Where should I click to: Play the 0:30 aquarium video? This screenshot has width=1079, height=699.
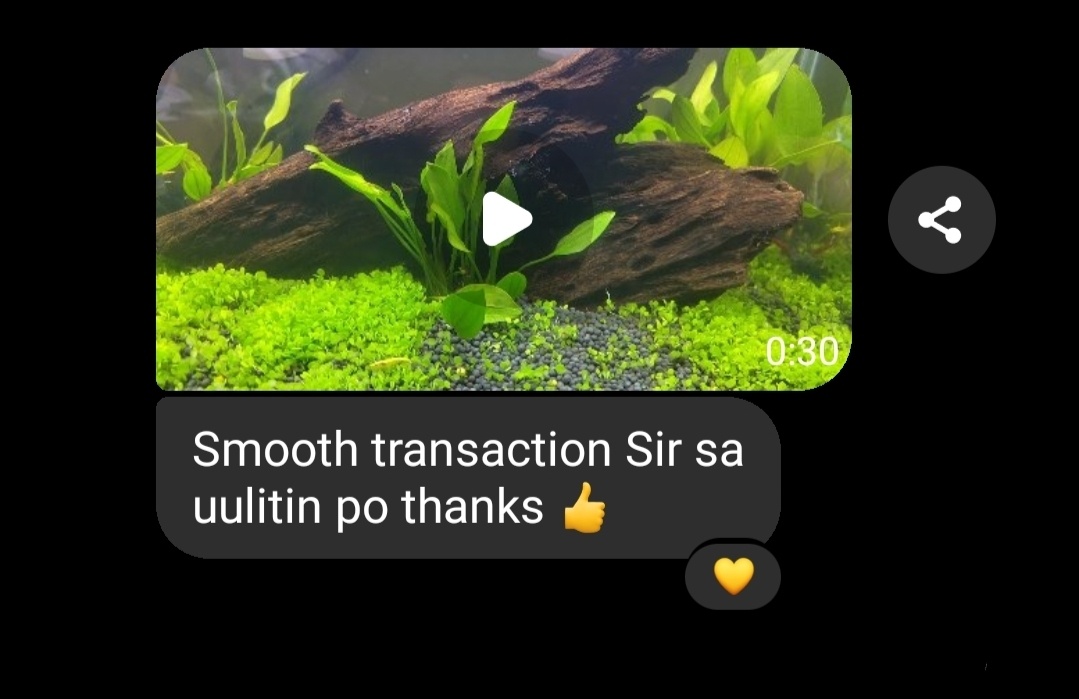coord(506,219)
